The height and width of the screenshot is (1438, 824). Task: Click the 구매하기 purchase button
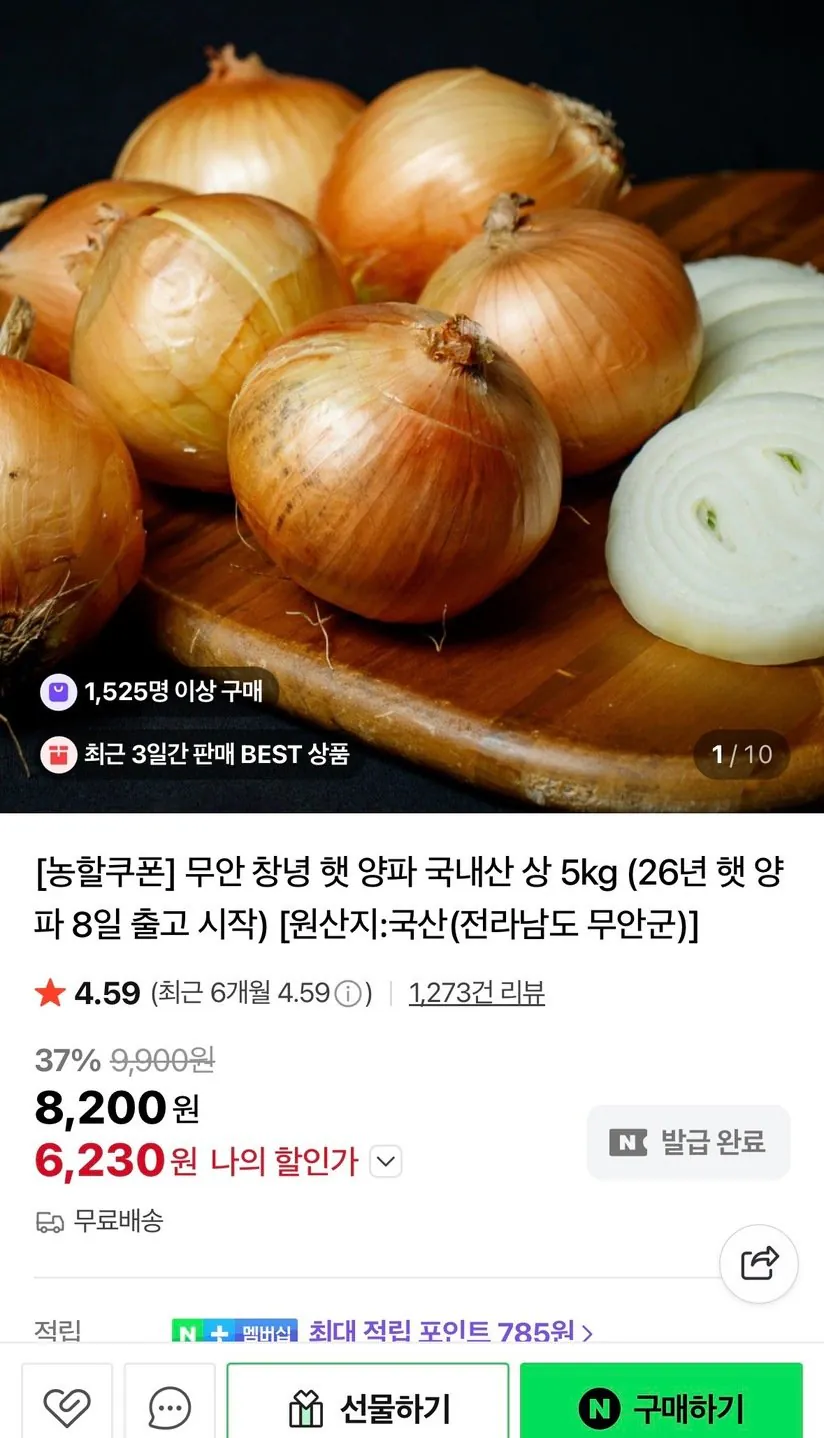click(x=662, y=1406)
